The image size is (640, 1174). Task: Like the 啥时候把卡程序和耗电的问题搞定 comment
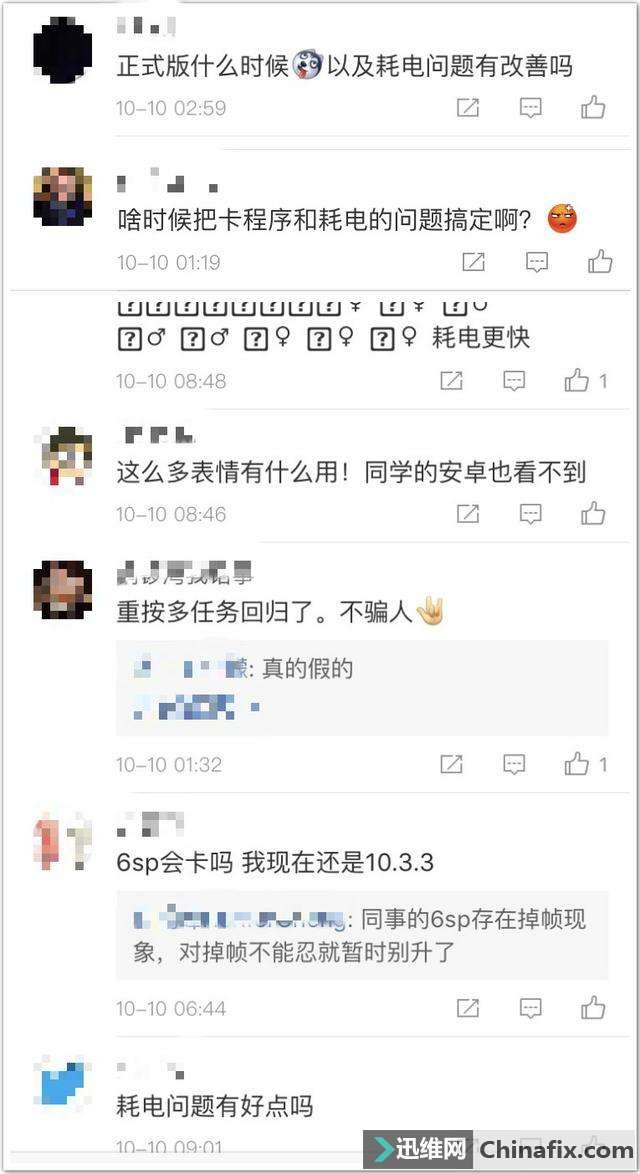point(600,261)
